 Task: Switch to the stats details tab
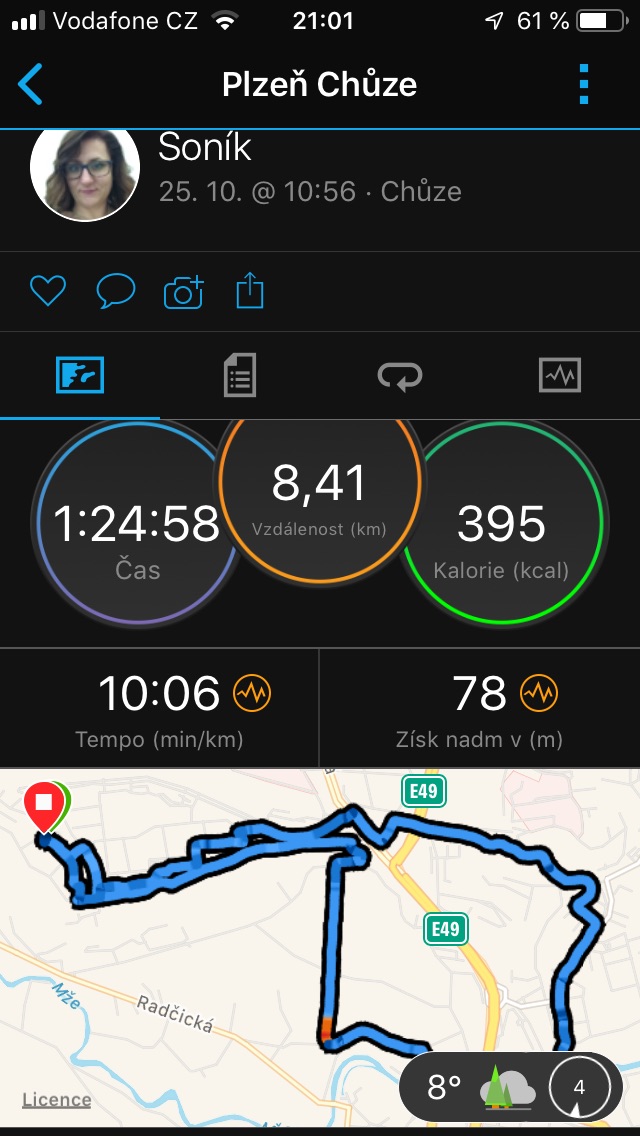tap(240, 375)
